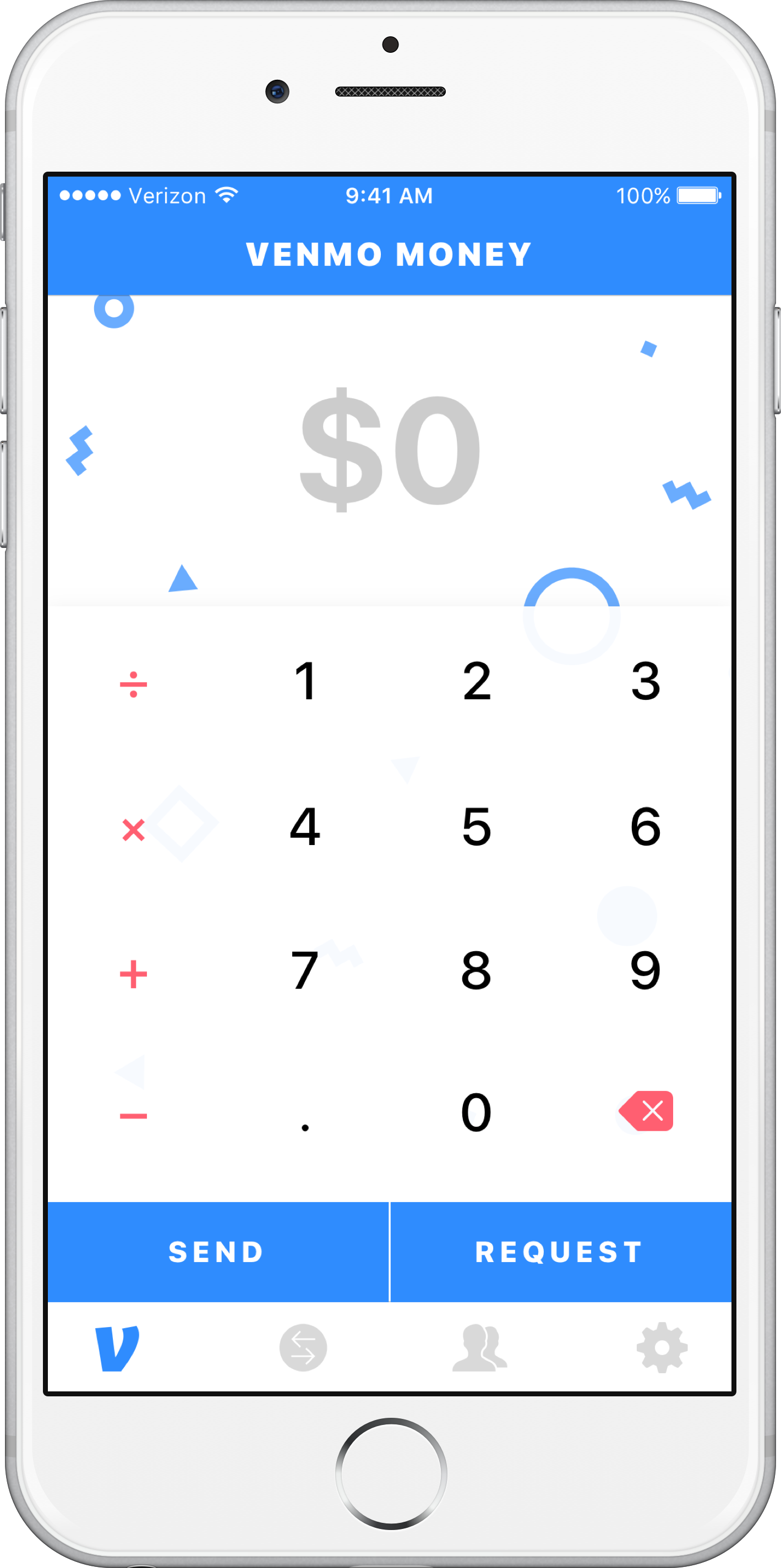The image size is (781, 1568).
Task: Open the transactions arrows tab
Action: [x=303, y=1347]
